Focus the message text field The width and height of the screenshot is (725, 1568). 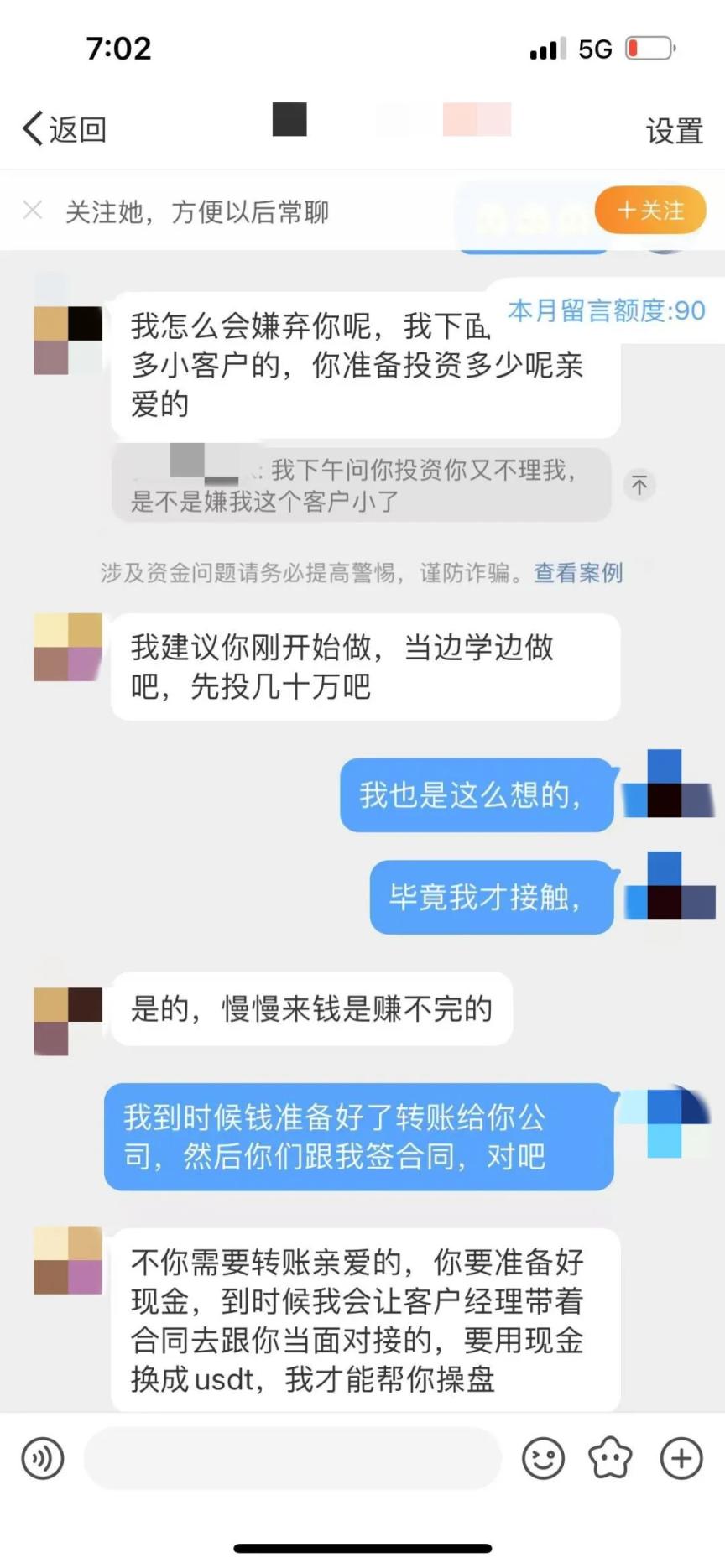click(292, 1458)
